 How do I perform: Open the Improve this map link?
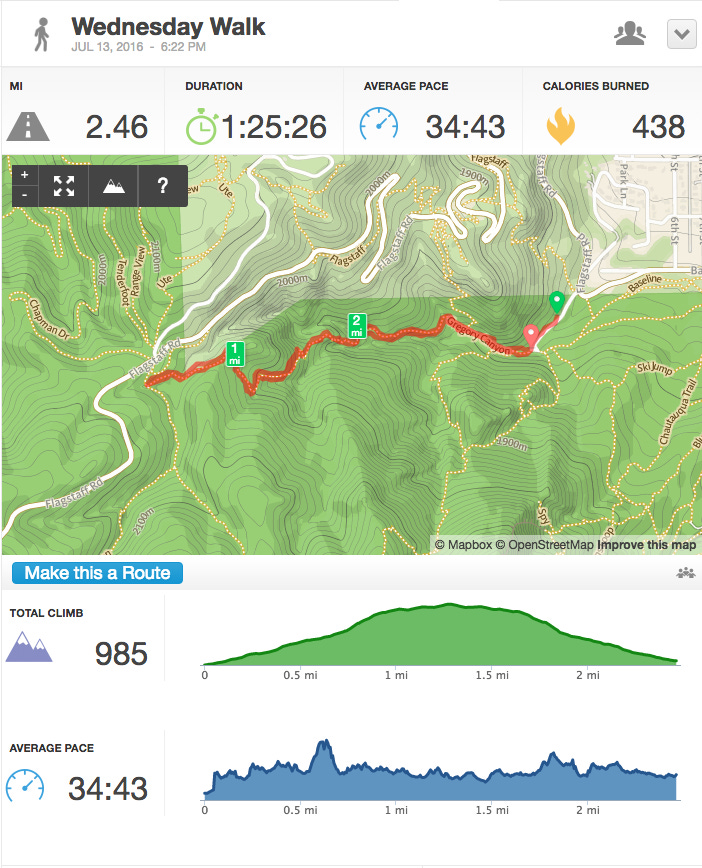click(646, 545)
